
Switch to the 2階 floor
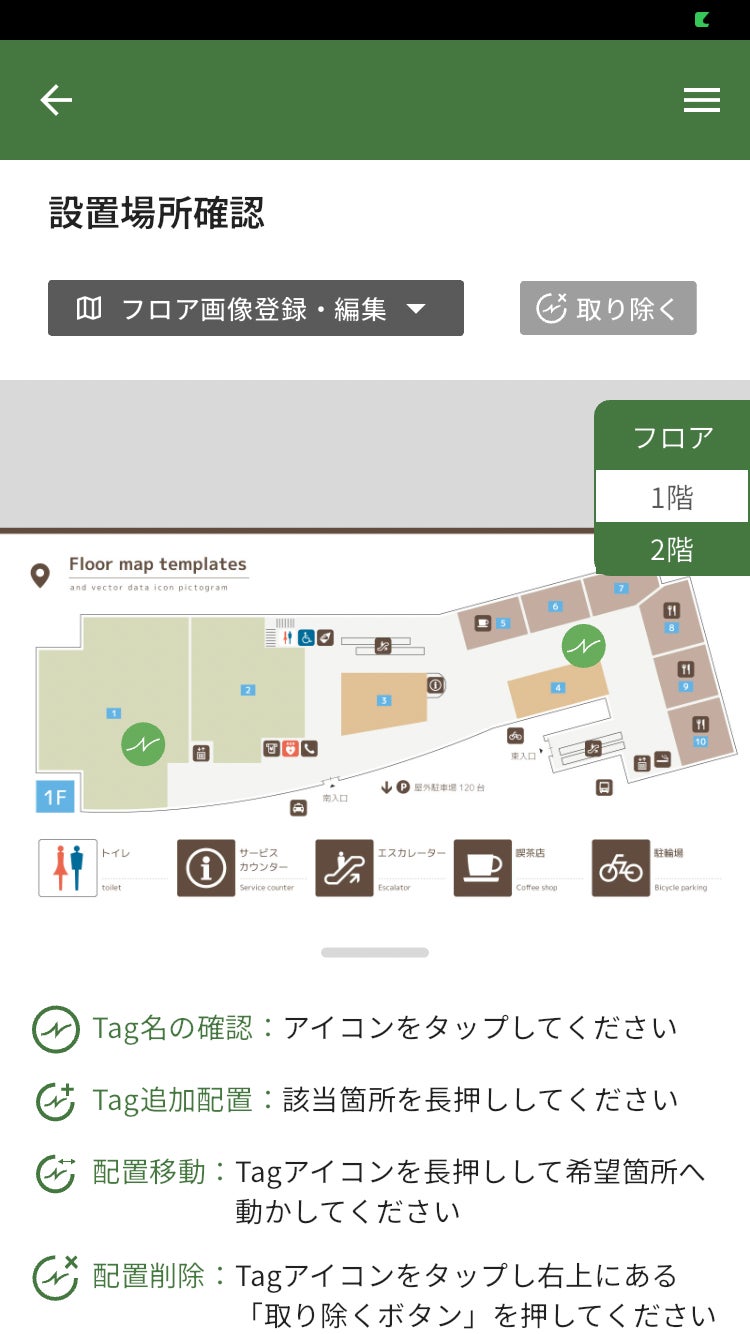[672, 549]
